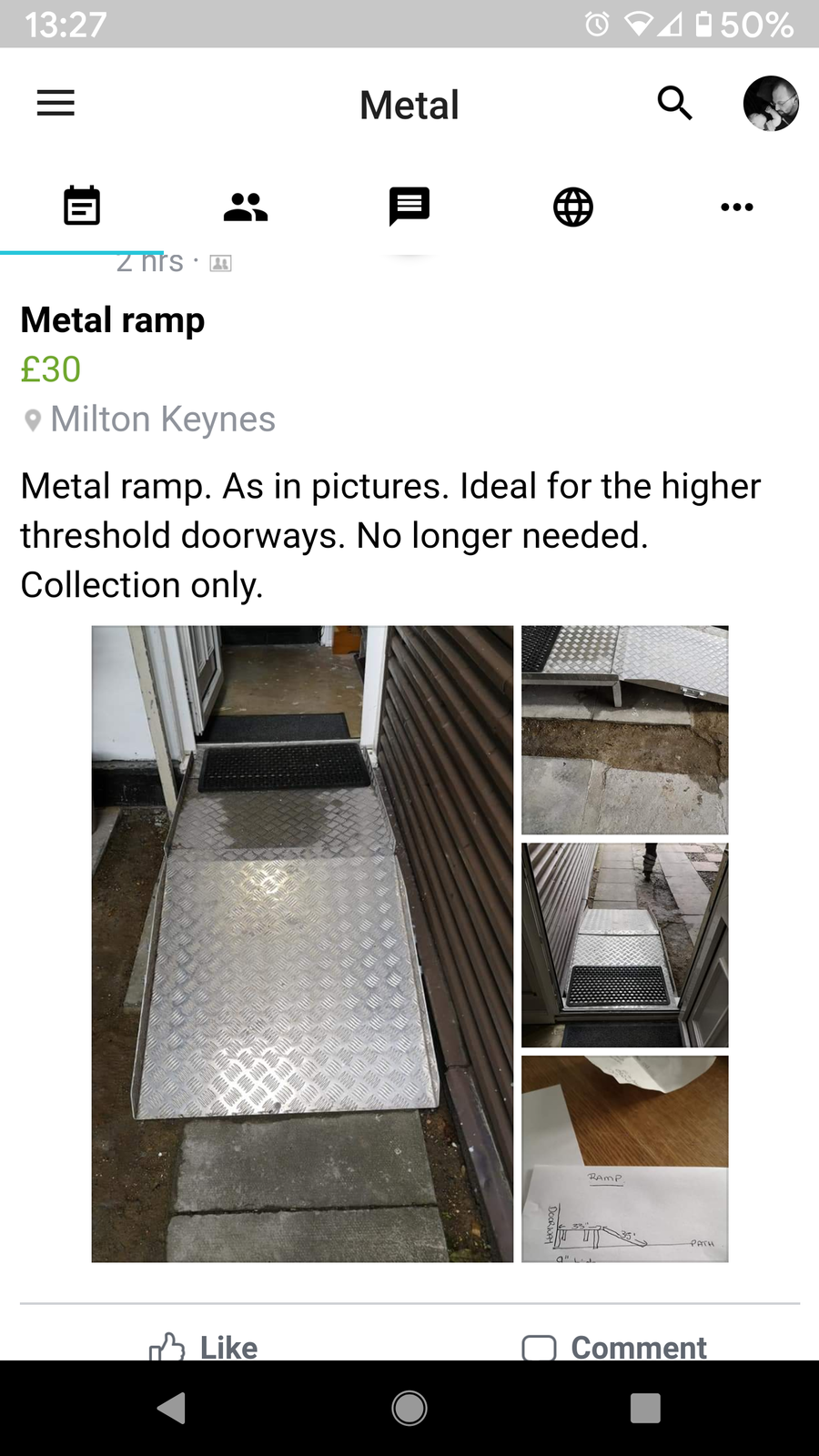Switch to the globe tab
819x1456 pixels.
tap(573, 207)
